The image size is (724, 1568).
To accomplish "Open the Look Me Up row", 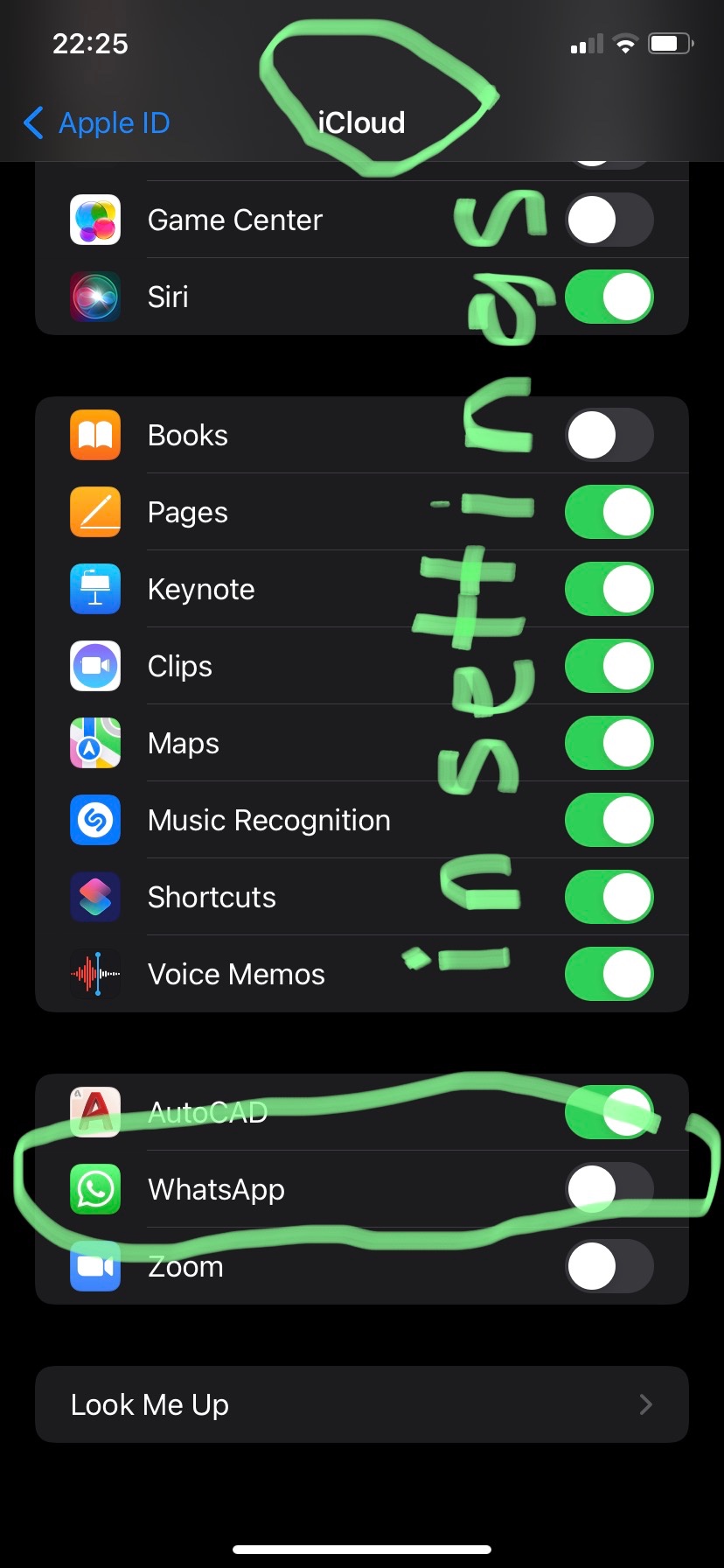I will (x=362, y=1404).
